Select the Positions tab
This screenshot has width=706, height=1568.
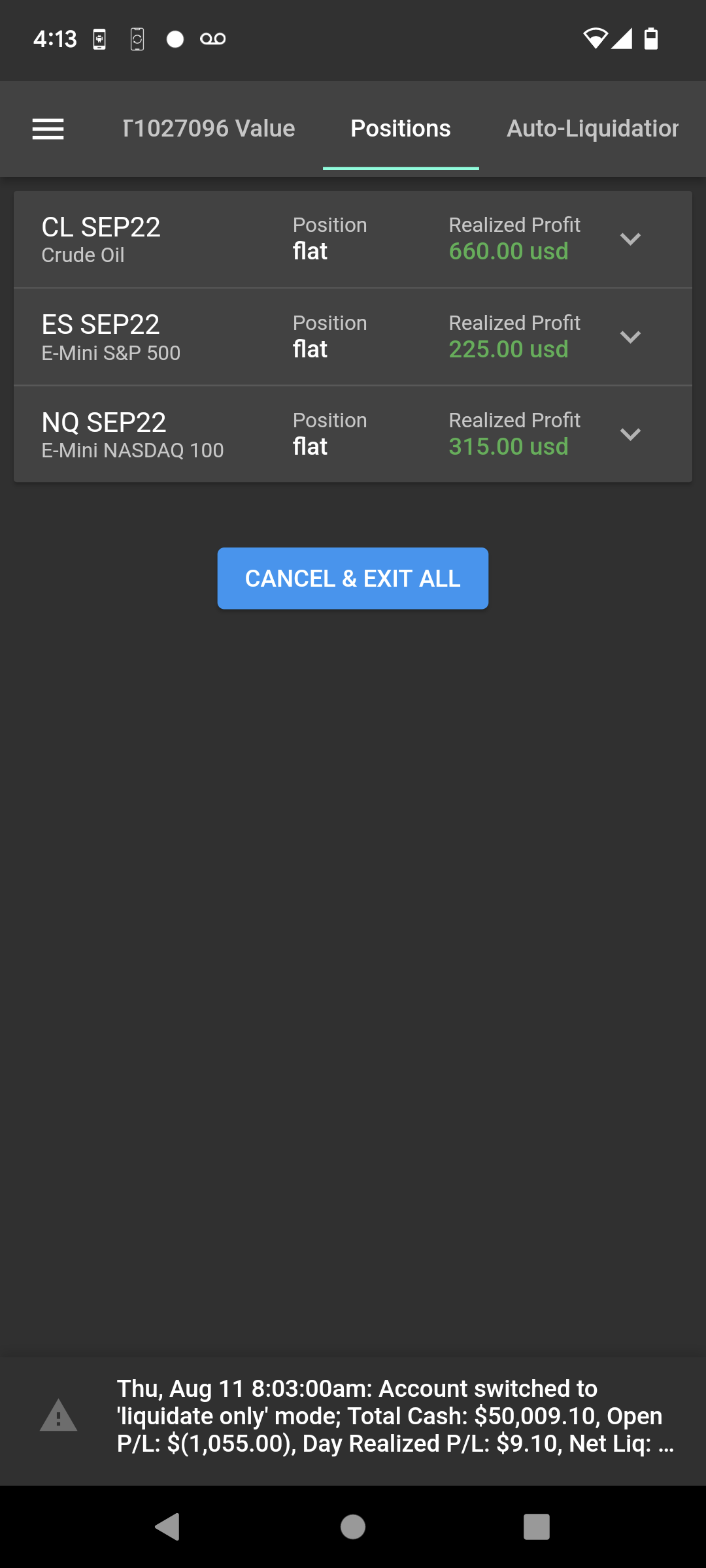[x=401, y=129]
